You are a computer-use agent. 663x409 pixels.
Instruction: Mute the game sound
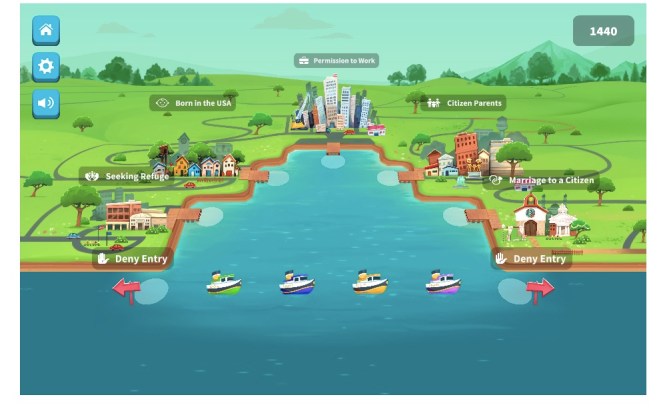click(46, 103)
